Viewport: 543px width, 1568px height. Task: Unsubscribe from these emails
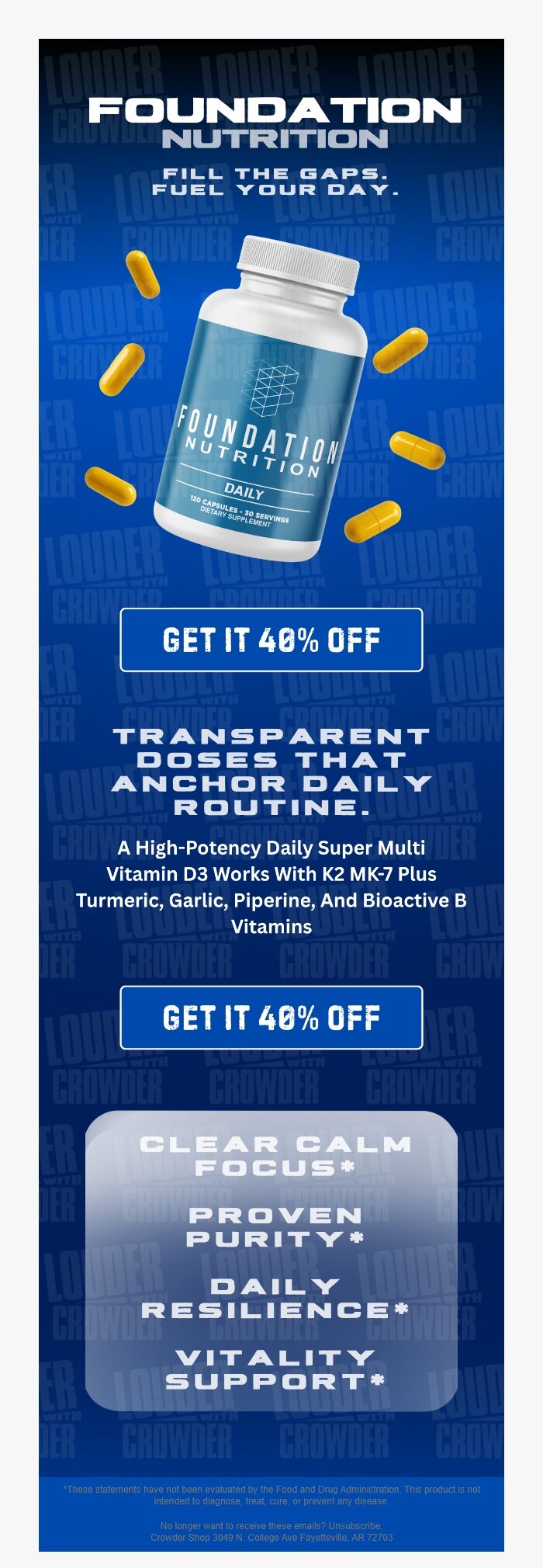coord(355,1525)
